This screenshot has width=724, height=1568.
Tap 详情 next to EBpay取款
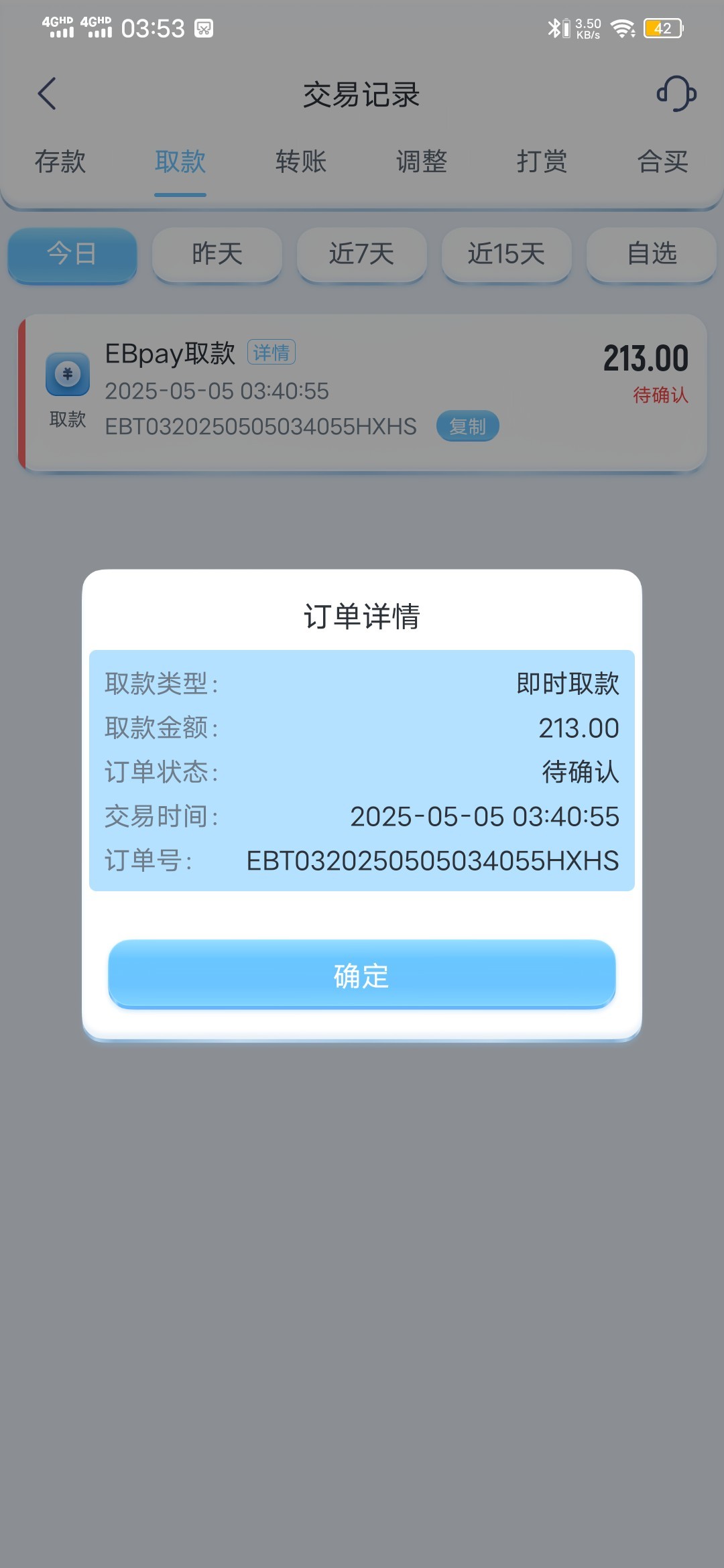271,352
